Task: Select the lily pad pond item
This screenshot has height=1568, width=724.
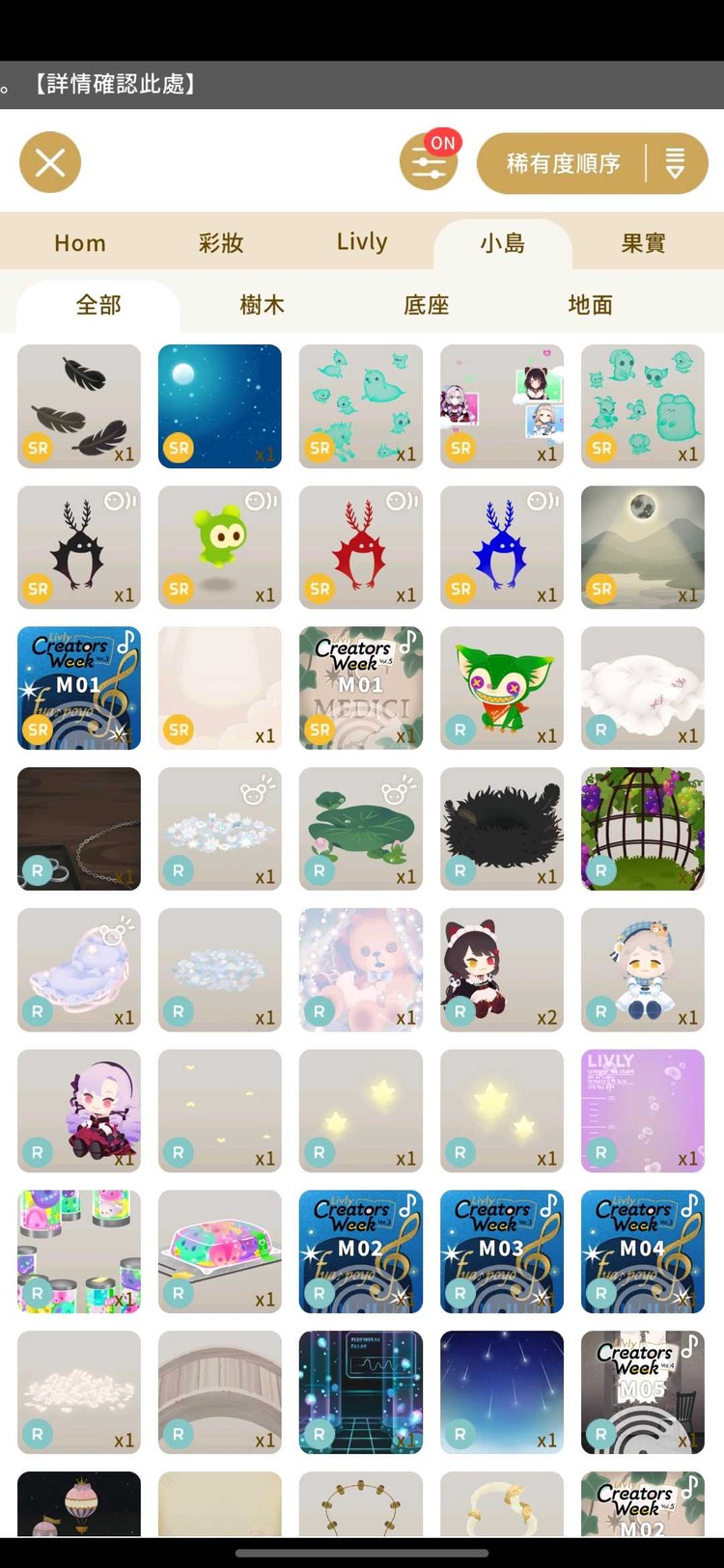Action: click(361, 829)
